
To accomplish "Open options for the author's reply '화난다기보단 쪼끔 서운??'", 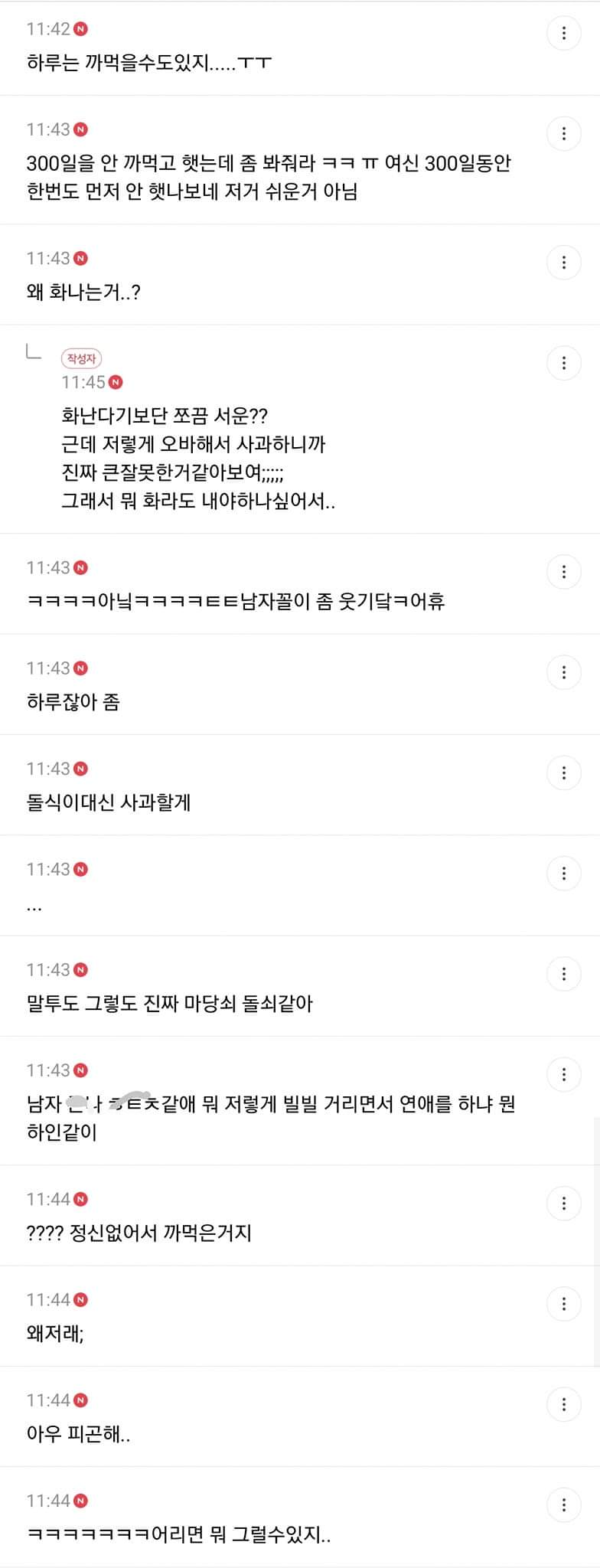I will pyautogui.click(x=564, y=363).
